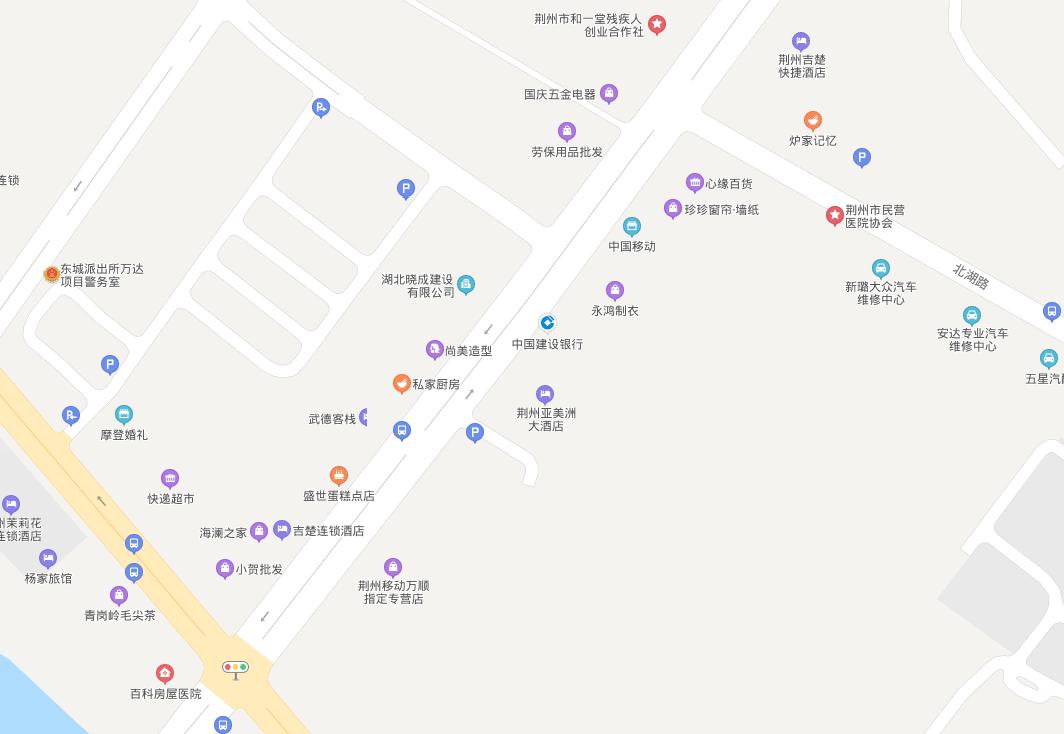Screen dimensions: 1064x734
Task: Select 荆州吉楚快捷酒店 hotel marker
Action: point(801,41)
